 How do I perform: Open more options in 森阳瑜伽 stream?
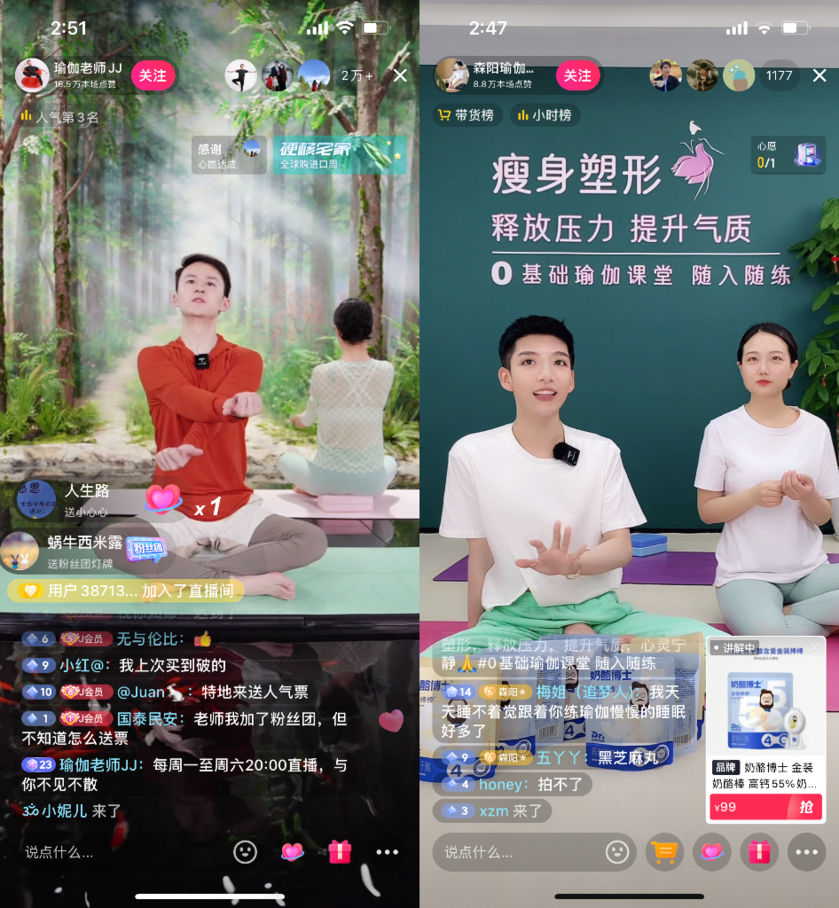coord(806,852)
